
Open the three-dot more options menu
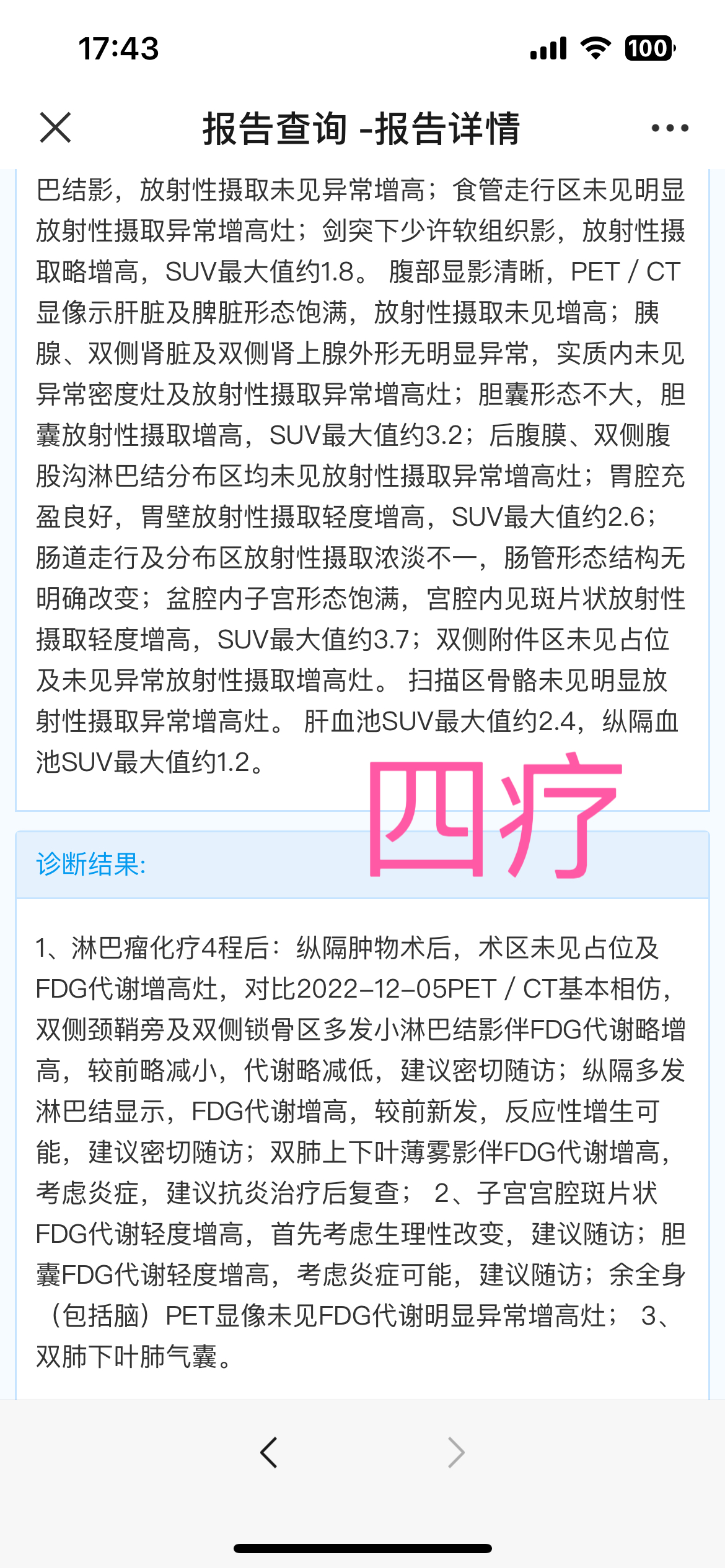tap(670, 128)
